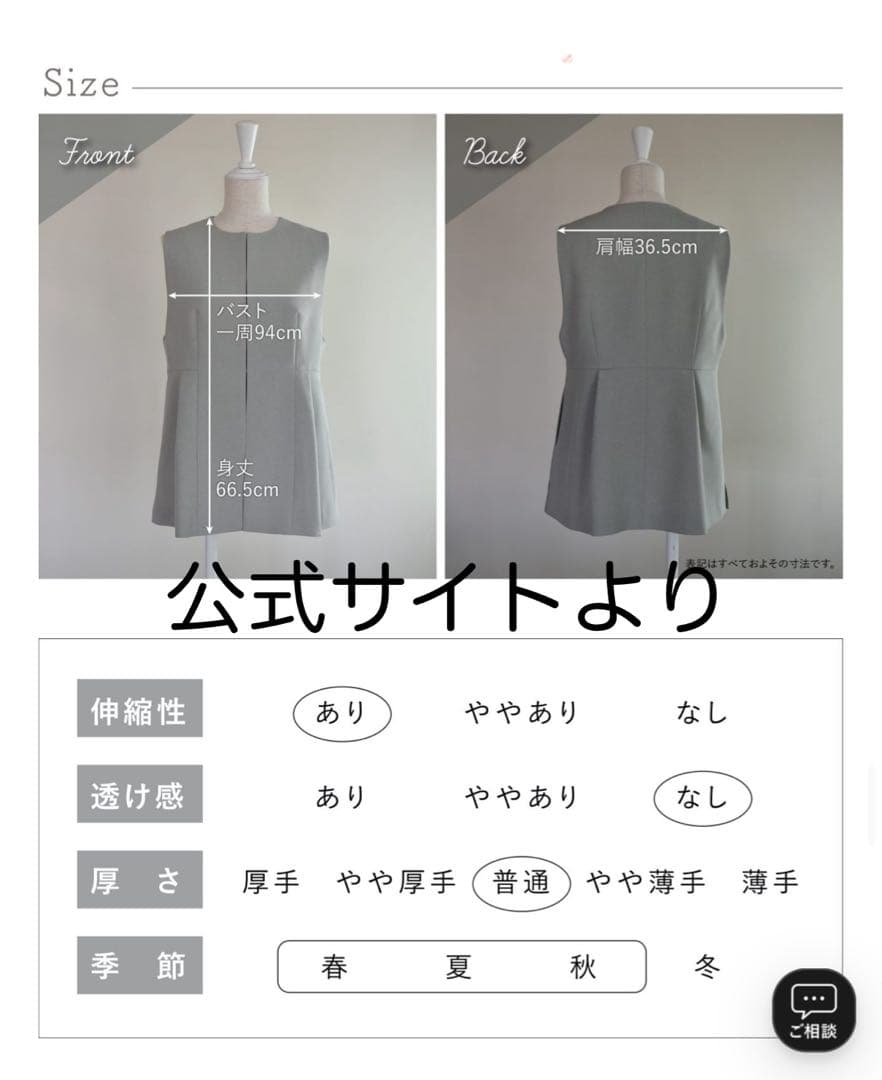Select あり for stretch (伸縮性)

(x=343, y=712)
